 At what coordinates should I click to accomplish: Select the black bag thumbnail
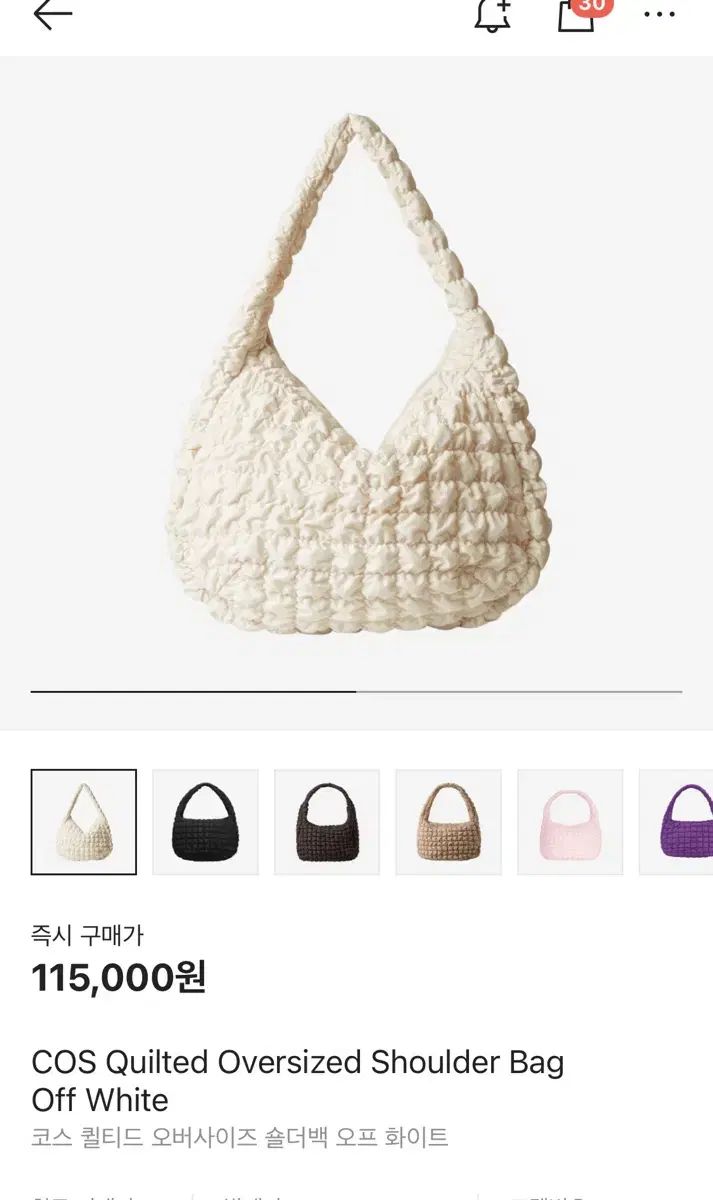(205, 822)
